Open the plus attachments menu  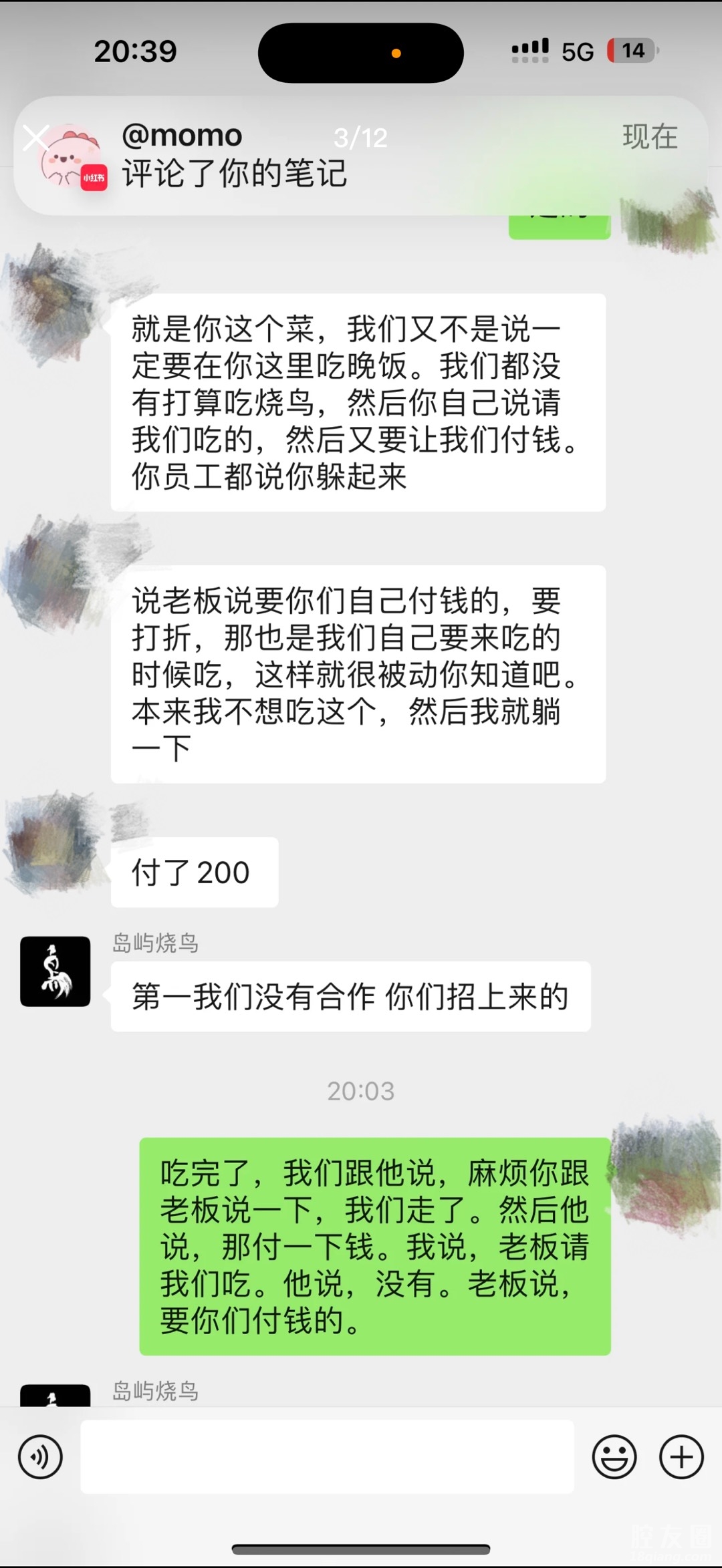coord(681,1456)
